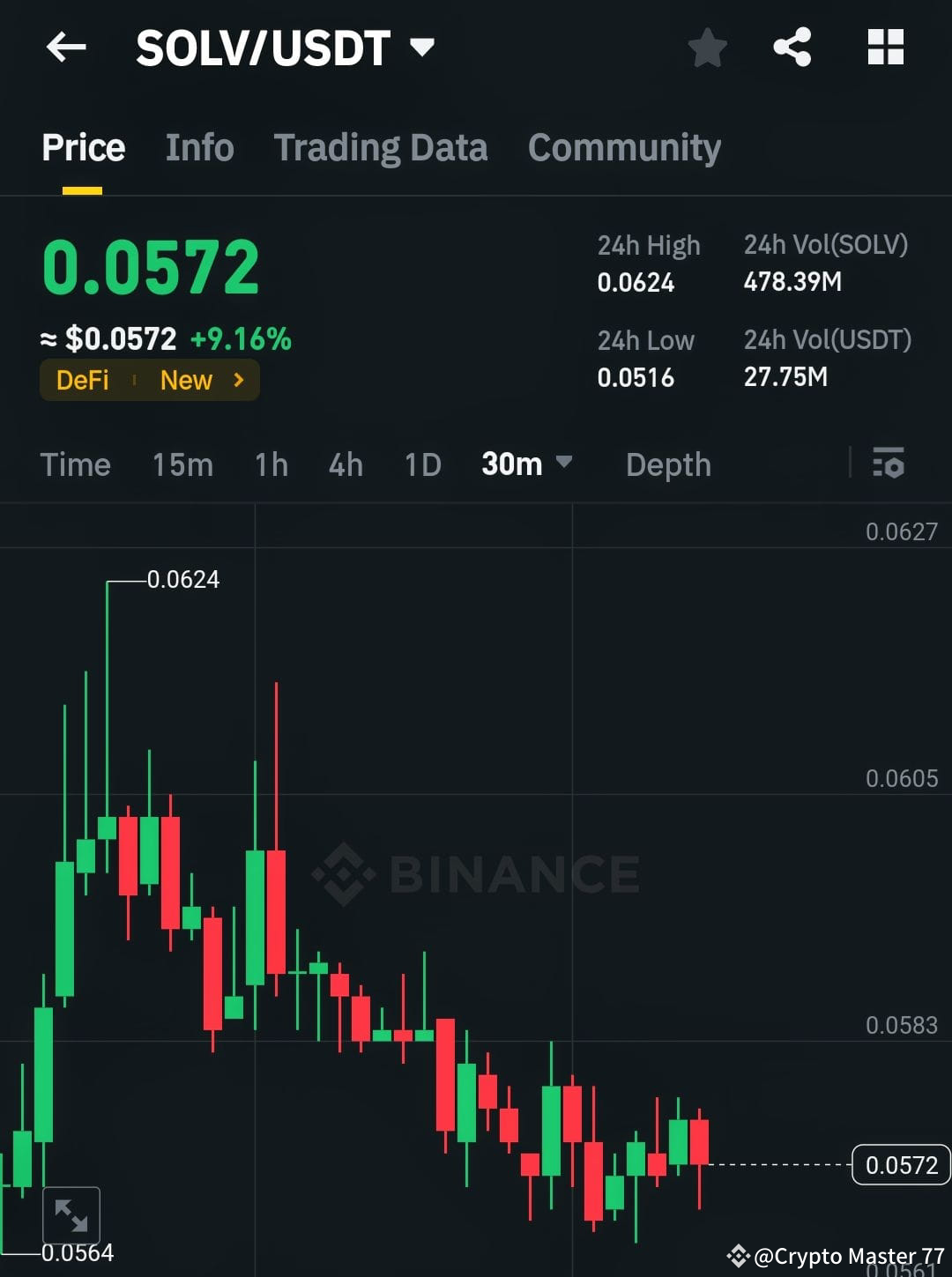
Task: Switch to the Trading Data tab
Action: coord(381,147)
